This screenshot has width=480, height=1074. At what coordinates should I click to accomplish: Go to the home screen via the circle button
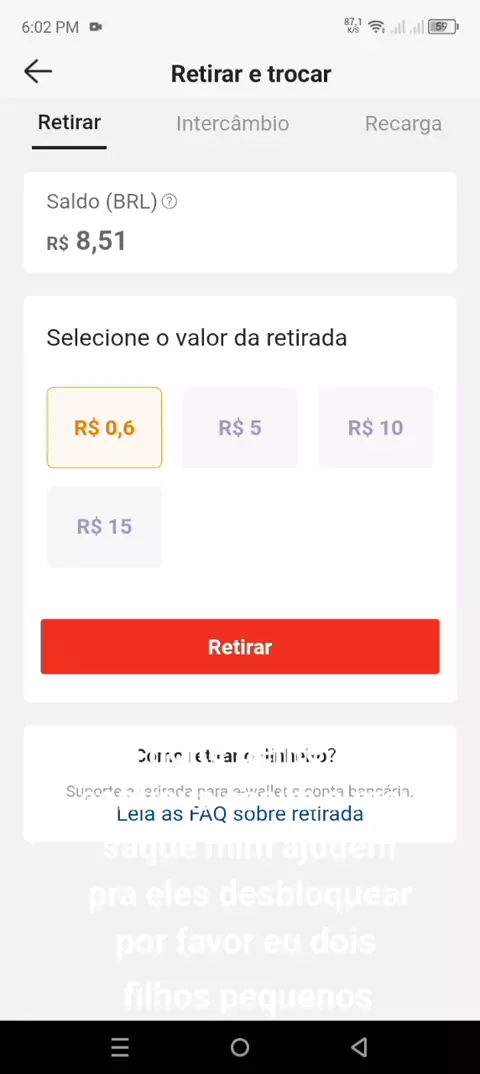pos(240,1047)
